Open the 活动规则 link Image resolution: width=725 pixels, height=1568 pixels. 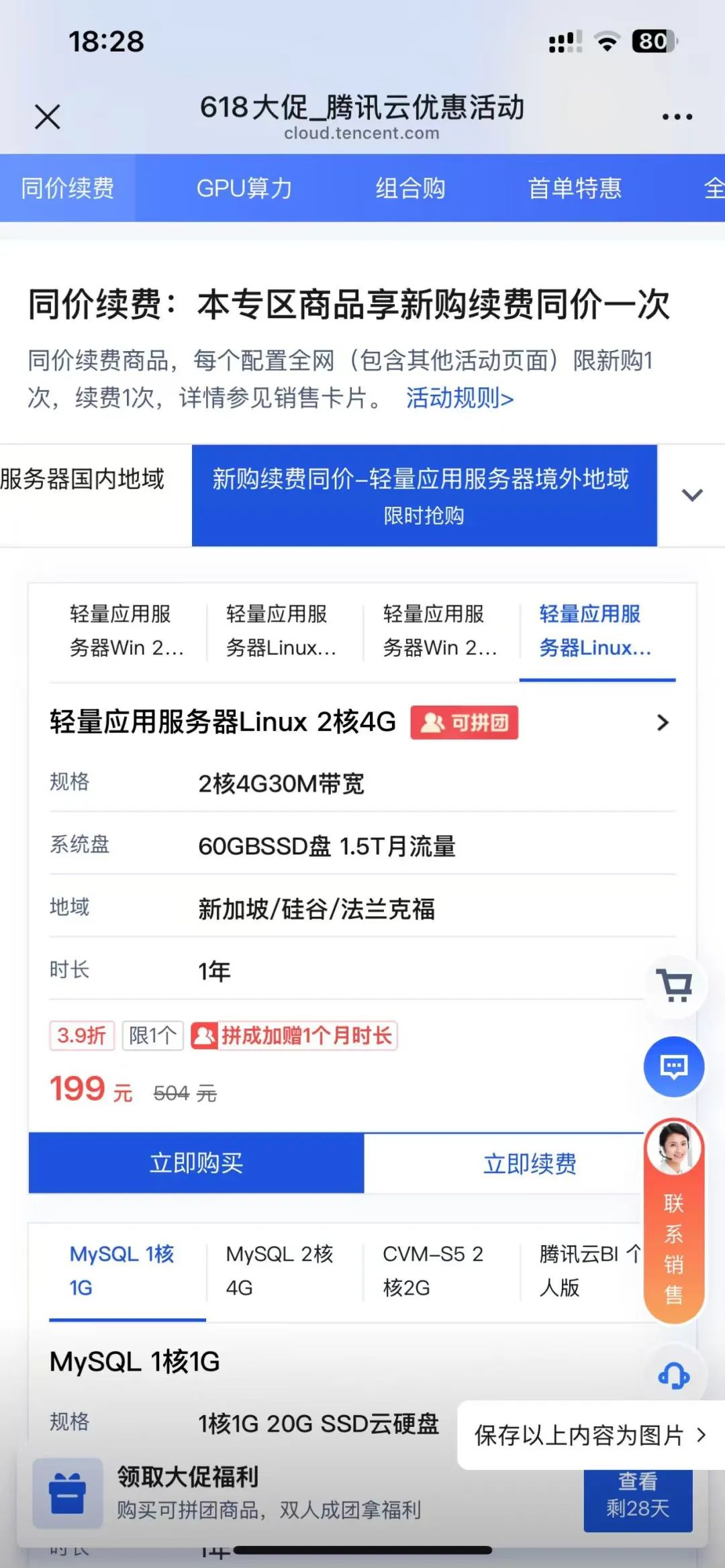460,398
